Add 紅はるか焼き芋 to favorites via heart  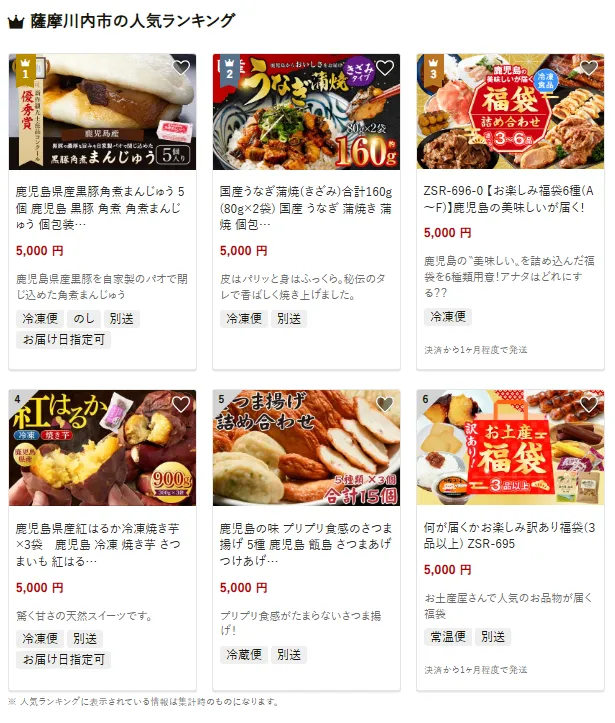(181, 404)
